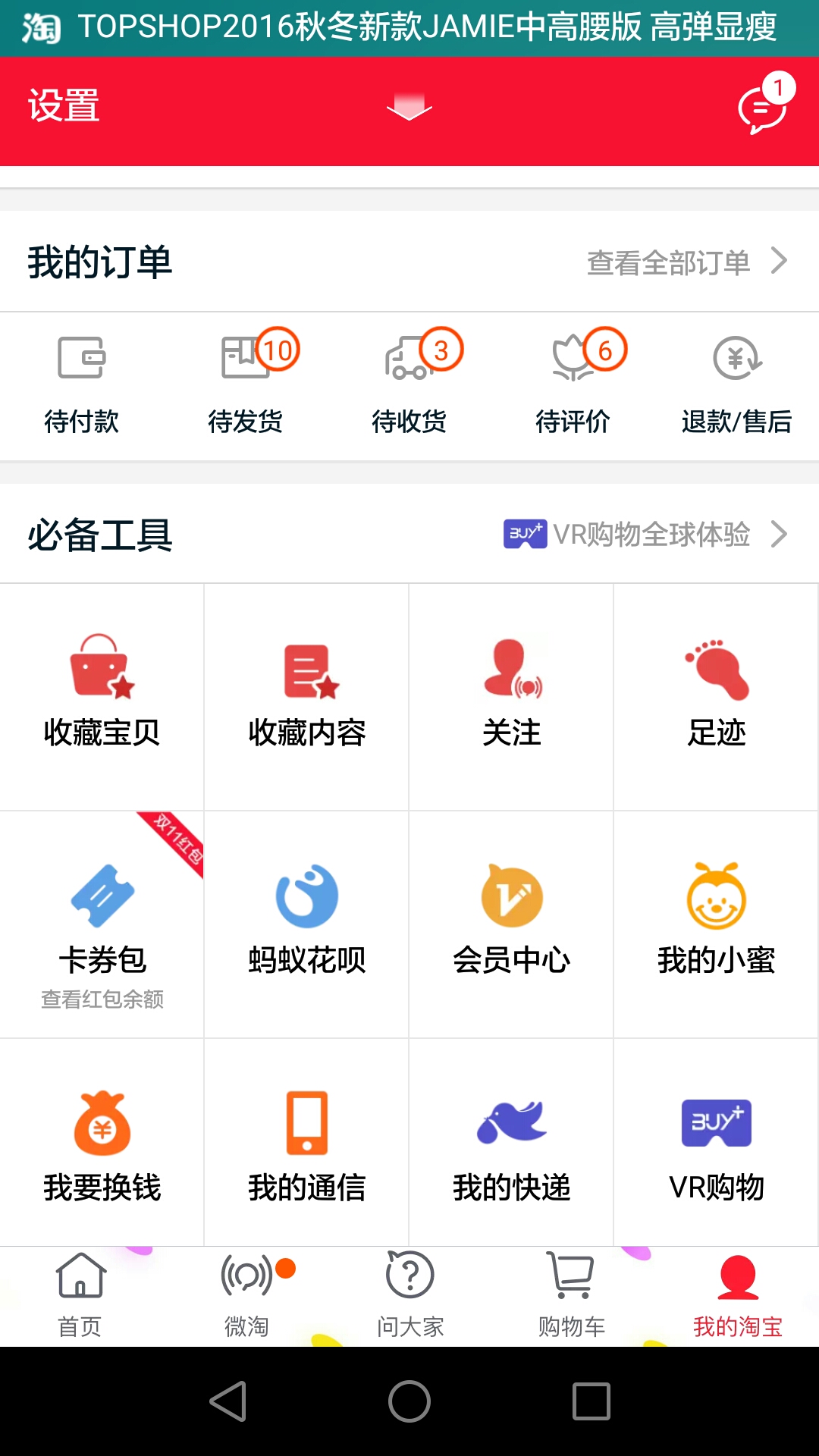Switch to 微淘 tab
The height and width of the screenshot is (1456, 819).
tap(247, 1296)
